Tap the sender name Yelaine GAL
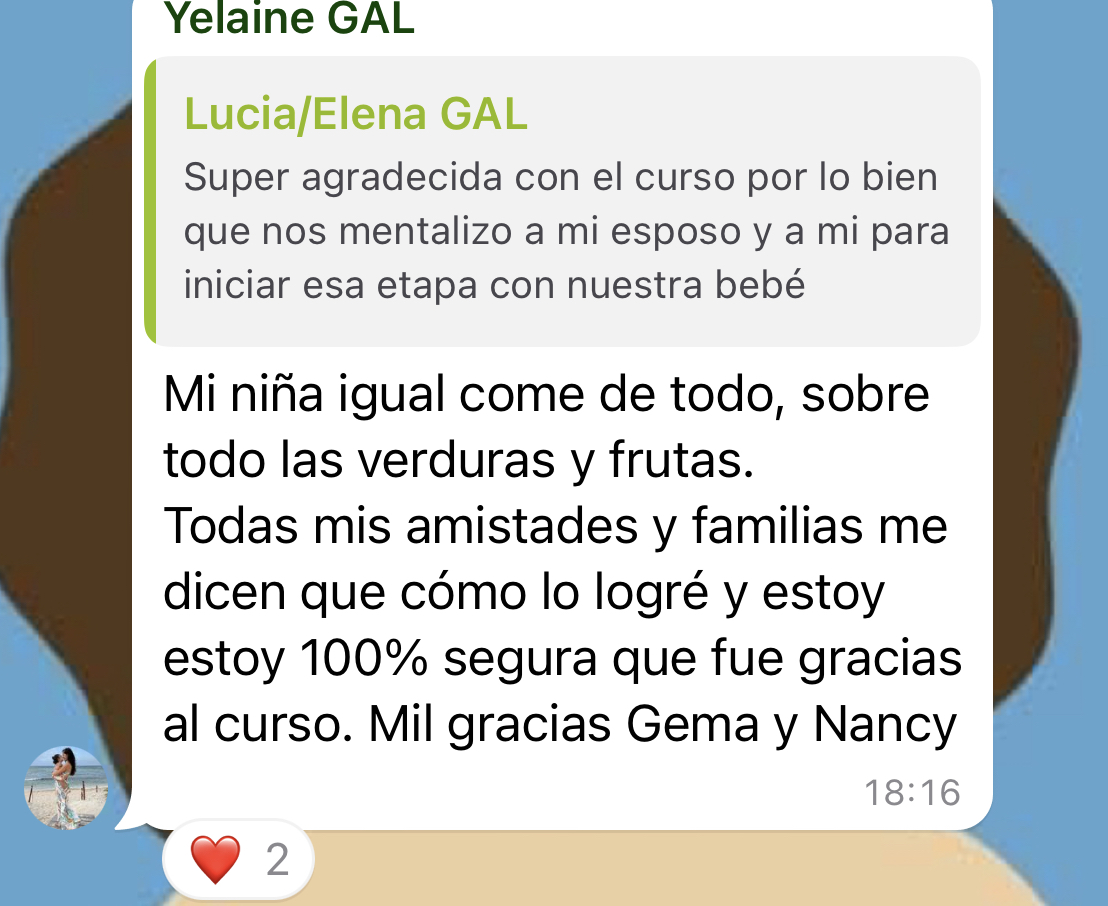The image size is (1108, 906). 288,20
